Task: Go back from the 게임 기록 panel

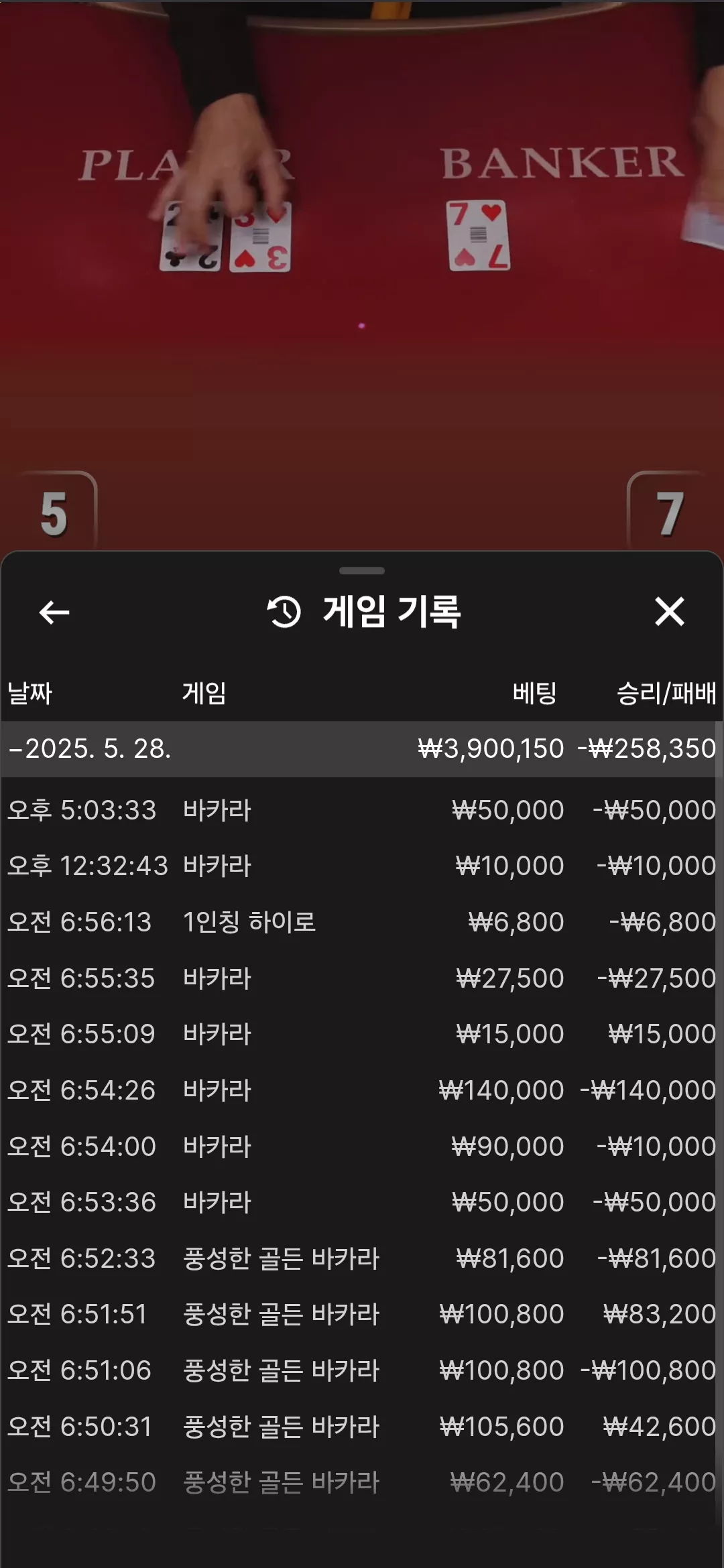Action: pos(54,612)
